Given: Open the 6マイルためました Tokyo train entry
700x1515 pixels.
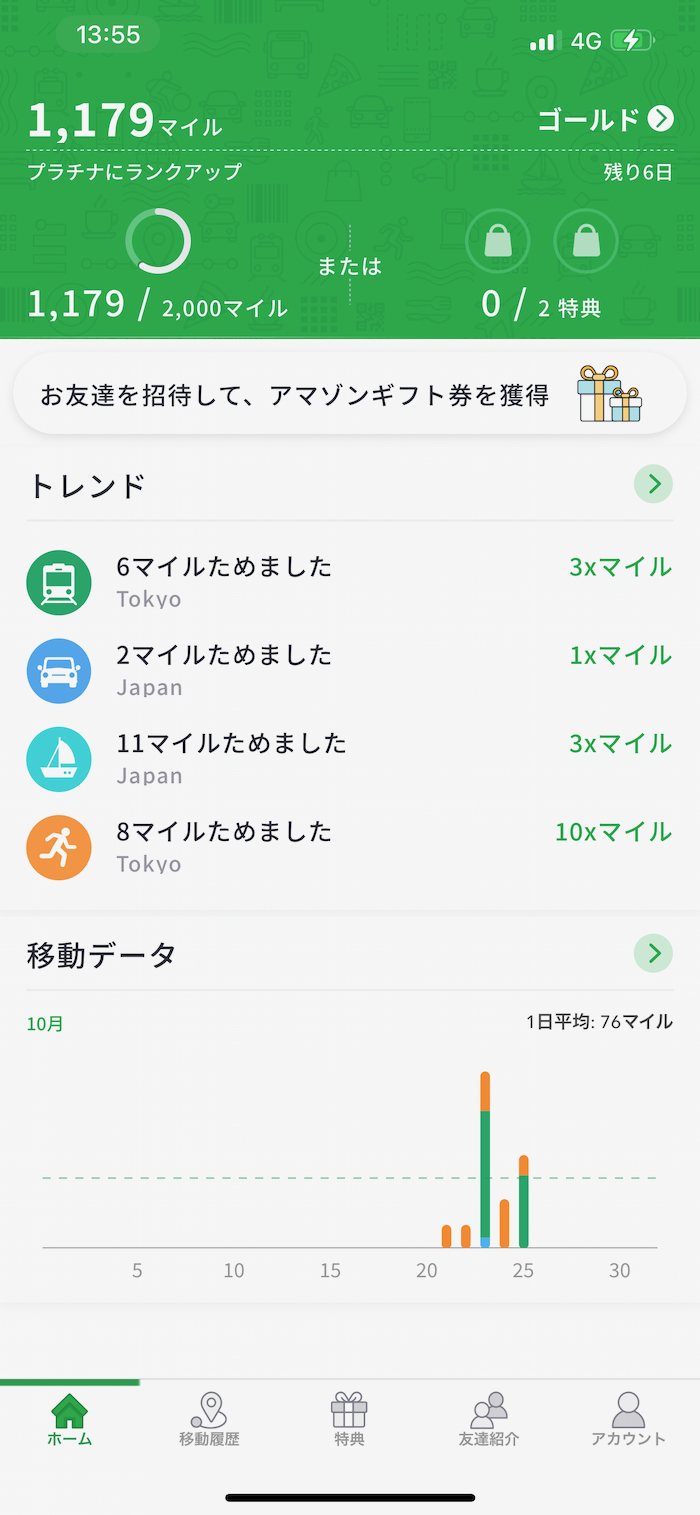Looking at the screenshot, I should [x=348, y=582].
